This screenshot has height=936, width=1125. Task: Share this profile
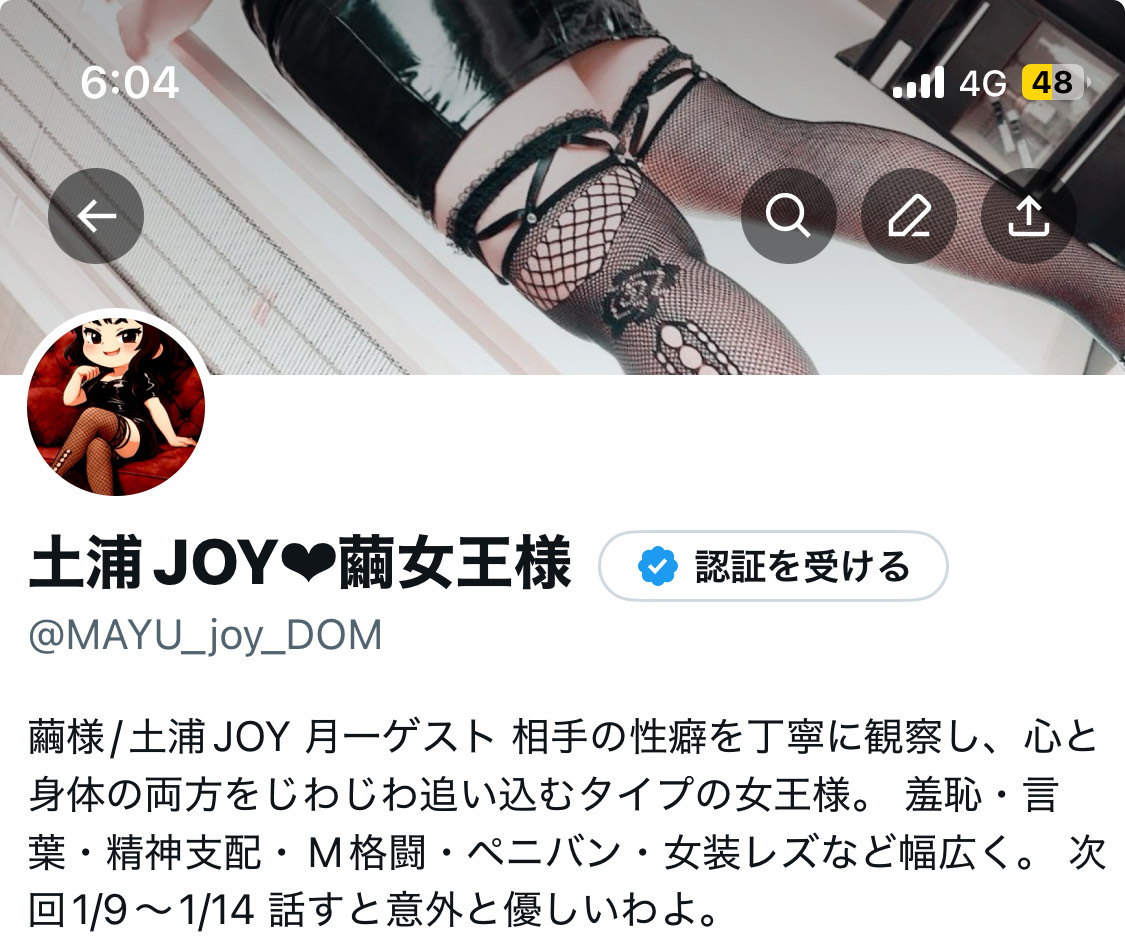(1029, 216)
